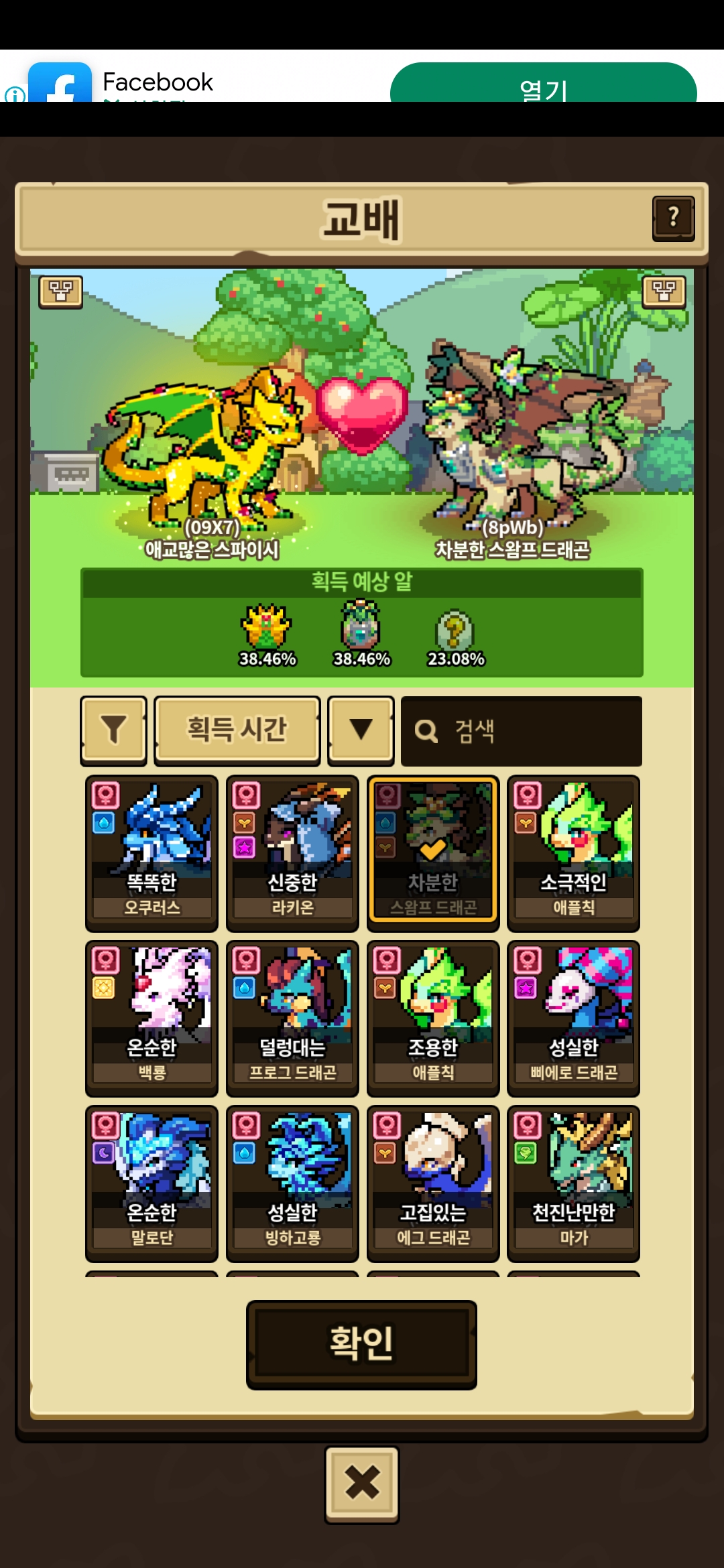The height and width of the screenshot is (1568, 724).
Task: Open the family tree icon for 스파이시
Action: pos(60,291)
